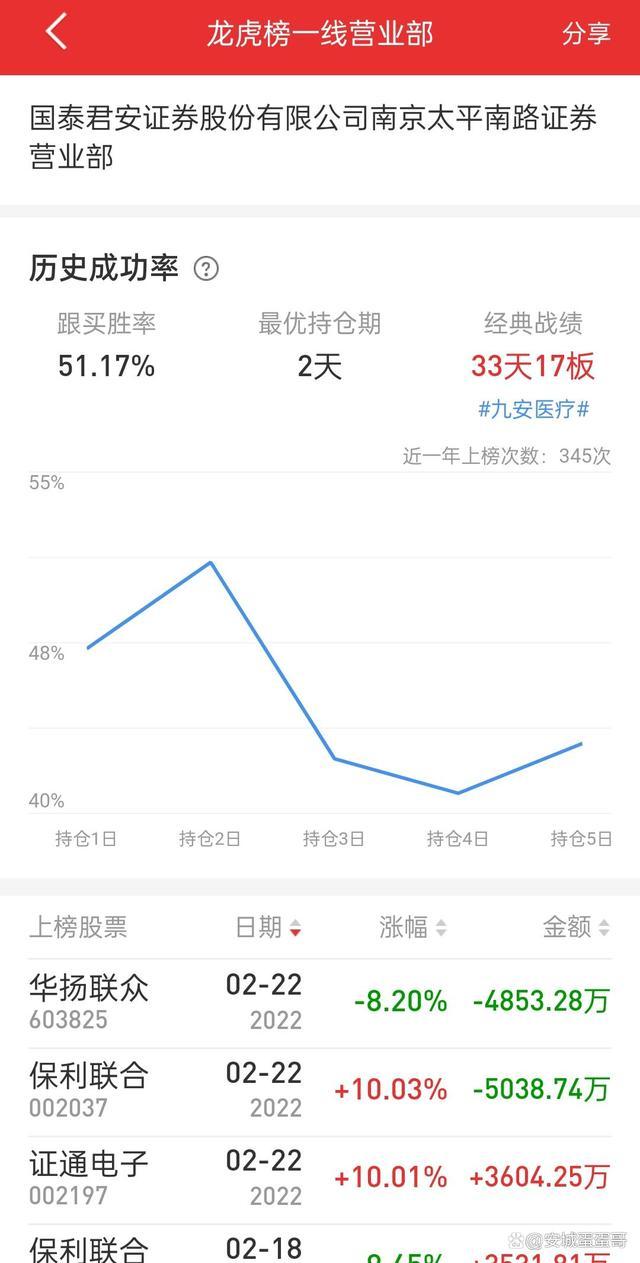The image size is (640, 1263).
Task: Open the 华扬联众 603825 stock row
Action: [x=320, y=1004]
